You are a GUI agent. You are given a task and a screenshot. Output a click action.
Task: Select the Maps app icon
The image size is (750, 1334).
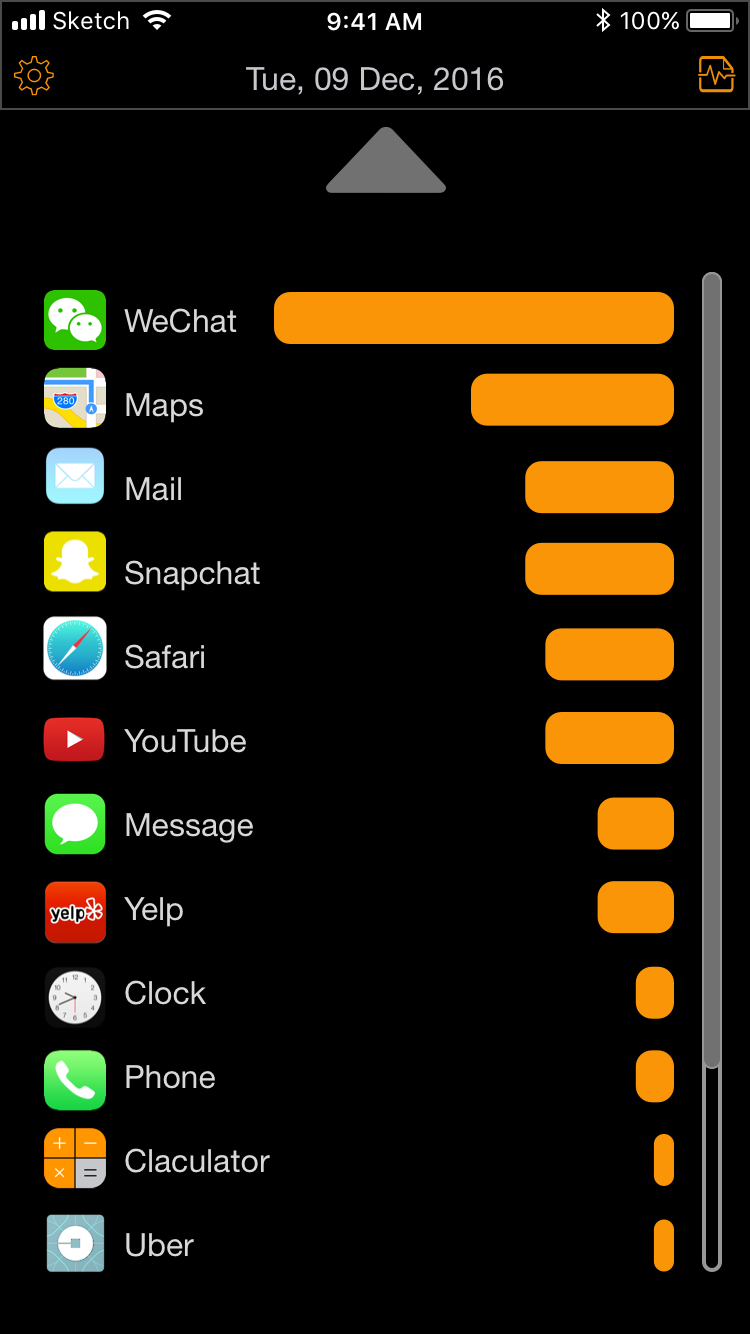pyautogui.click(x=74, y=404)
